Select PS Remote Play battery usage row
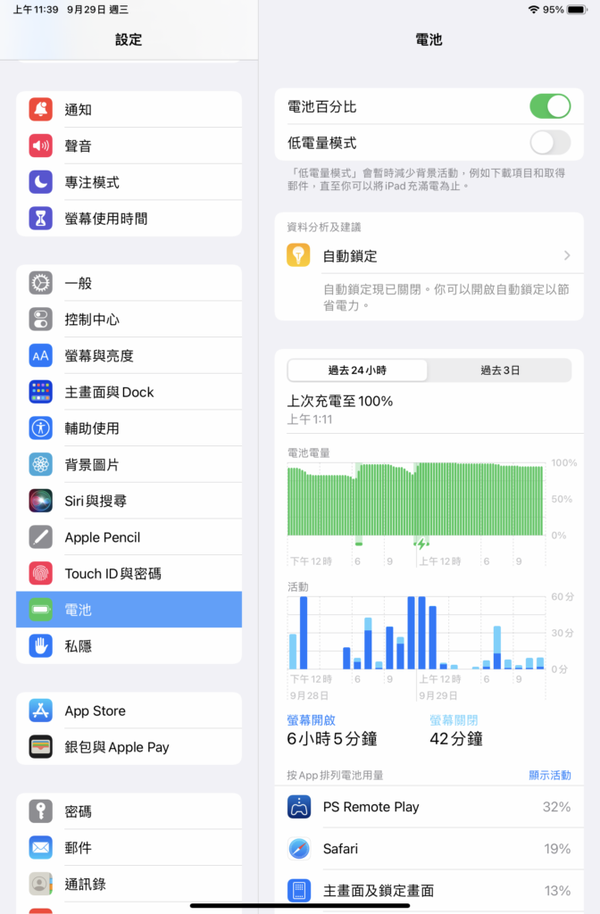Image resolution: width=600 pixels, height=914 pixels. pos(429,807)
